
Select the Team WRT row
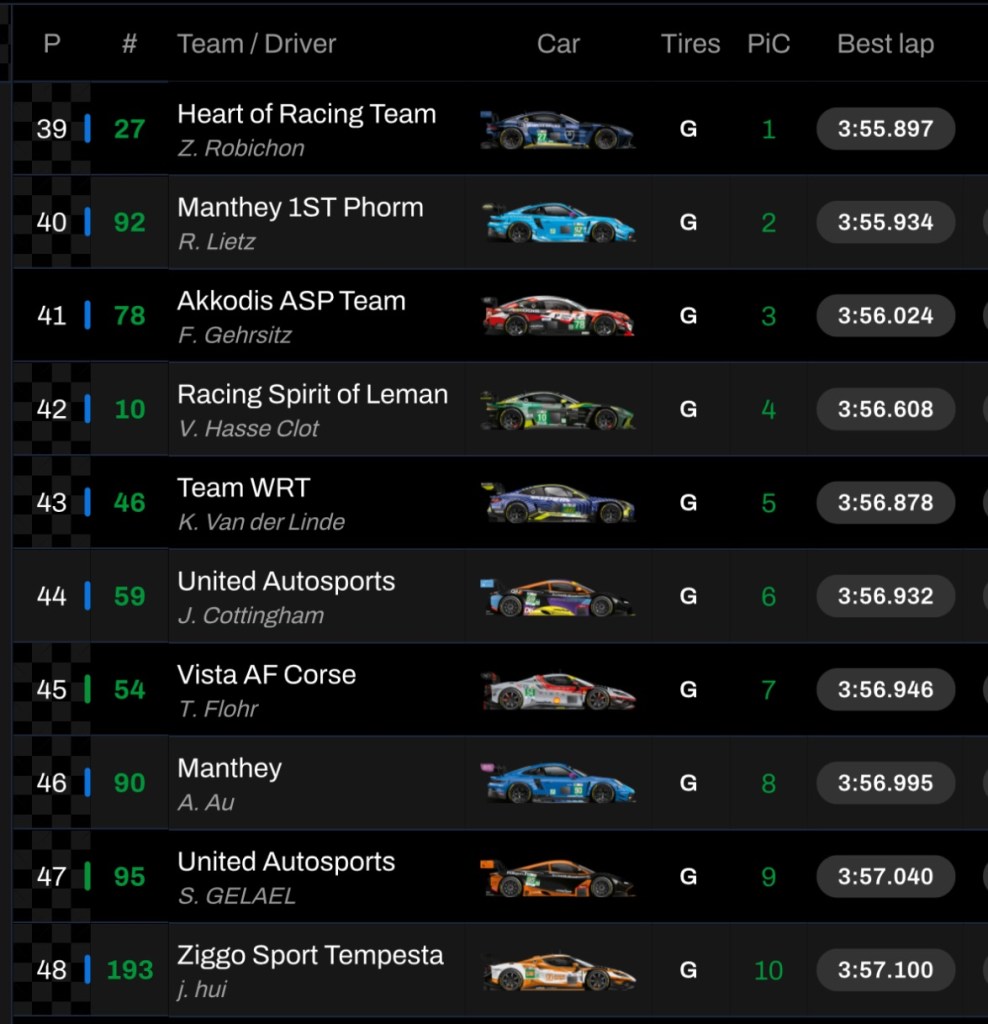244,489
